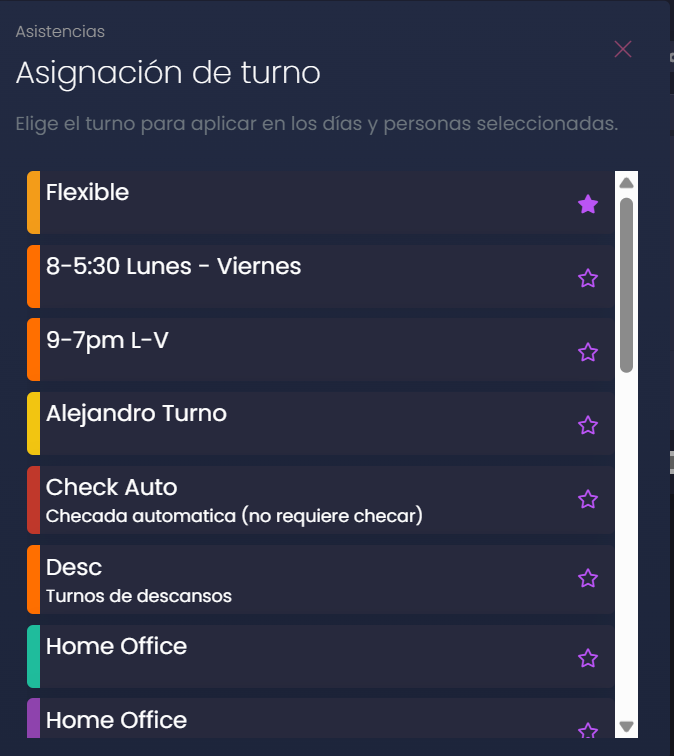Close the Asignación de turno dialog
Screen dimensions: 674x756
pyautogui.click(x=623, y=49)
